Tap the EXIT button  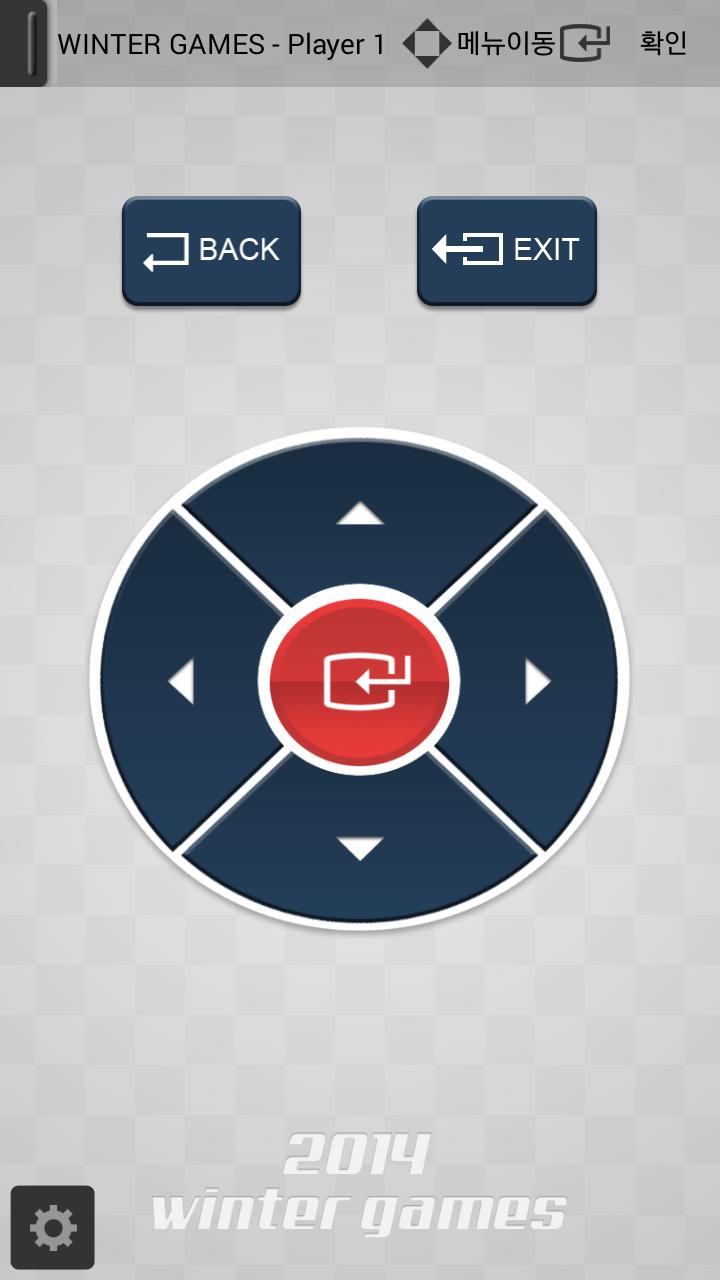point(506,250)
